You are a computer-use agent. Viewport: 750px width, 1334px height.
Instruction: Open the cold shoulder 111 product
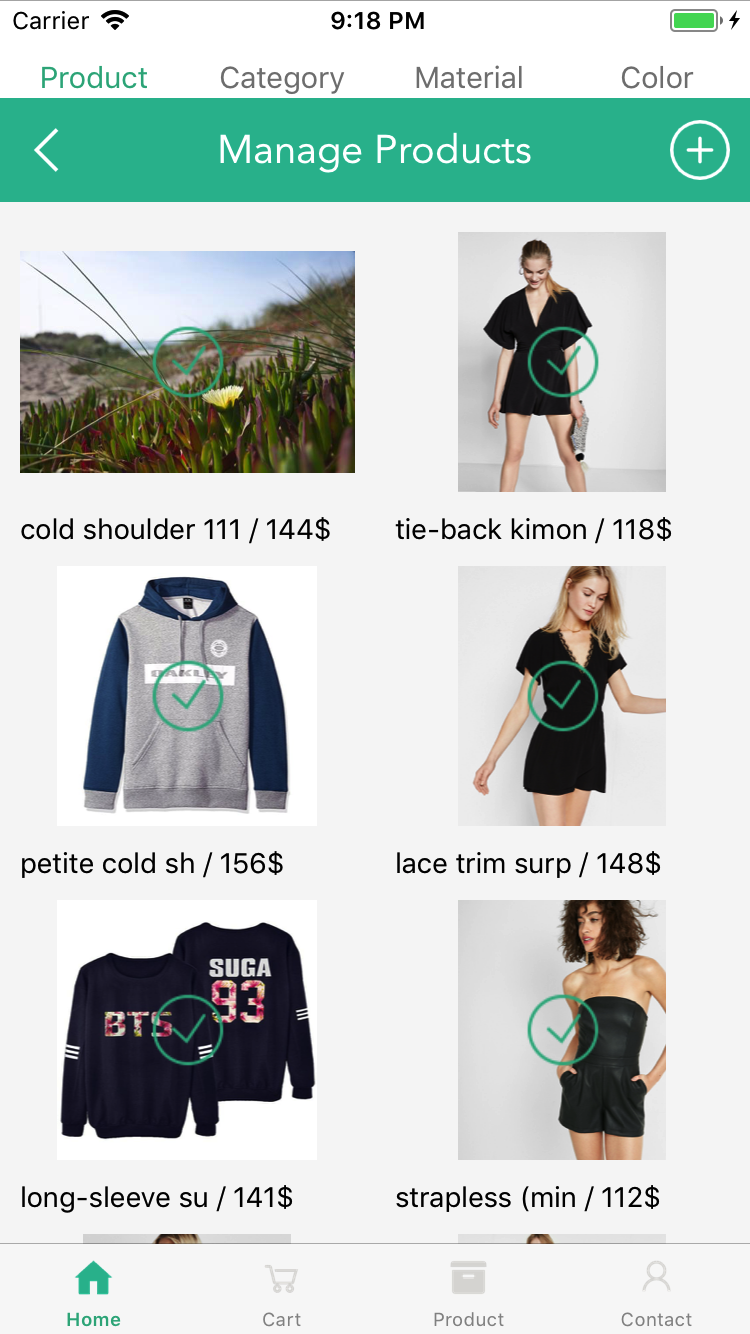pos(187,362)
